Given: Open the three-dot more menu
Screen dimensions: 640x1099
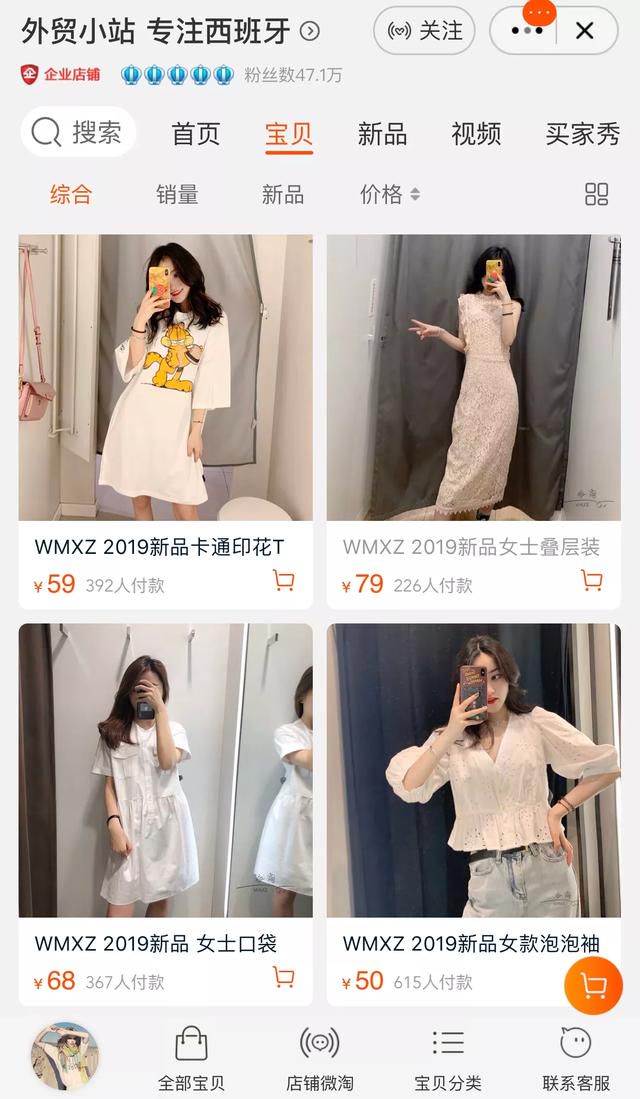Looking at the screenshot, I should [527, 31].
